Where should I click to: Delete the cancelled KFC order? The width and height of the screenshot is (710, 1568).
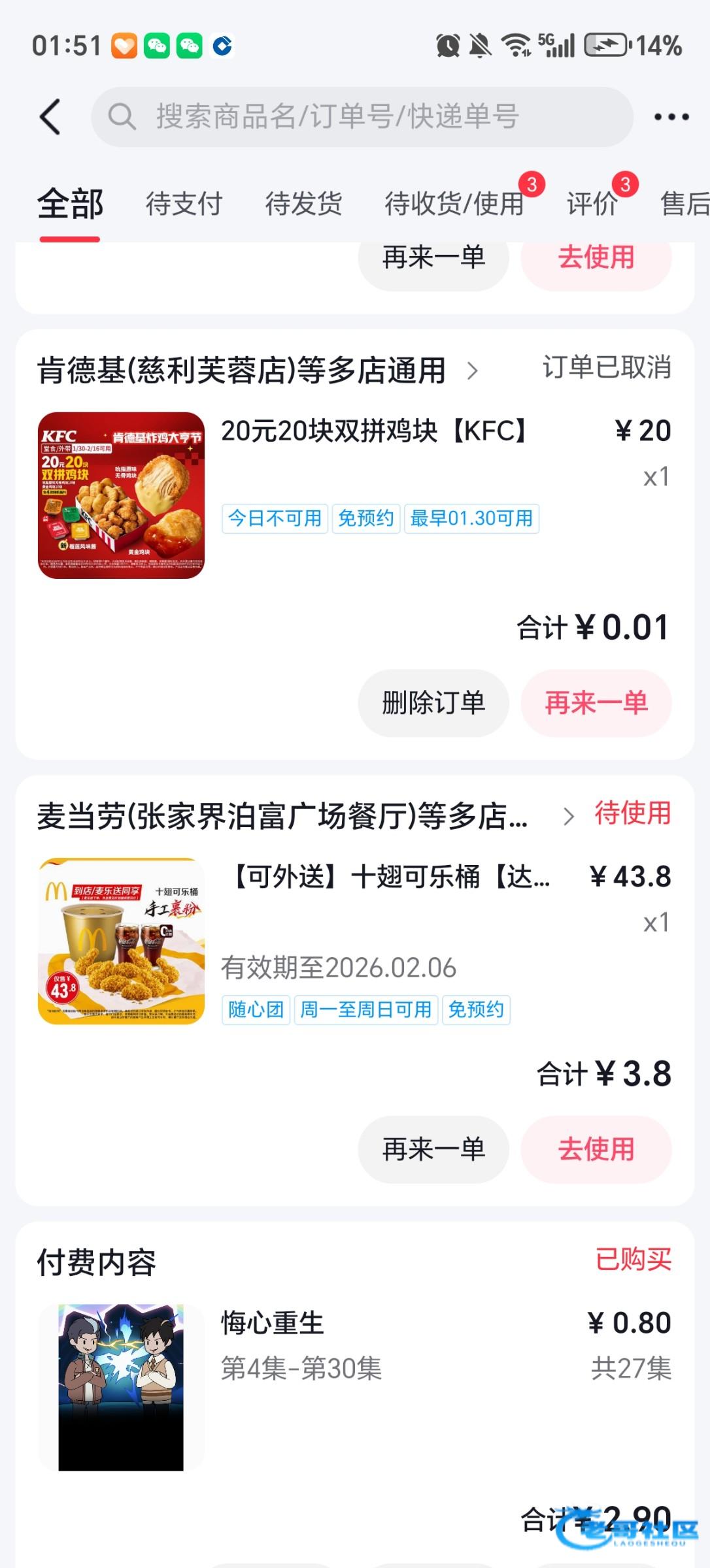(433, 703)
